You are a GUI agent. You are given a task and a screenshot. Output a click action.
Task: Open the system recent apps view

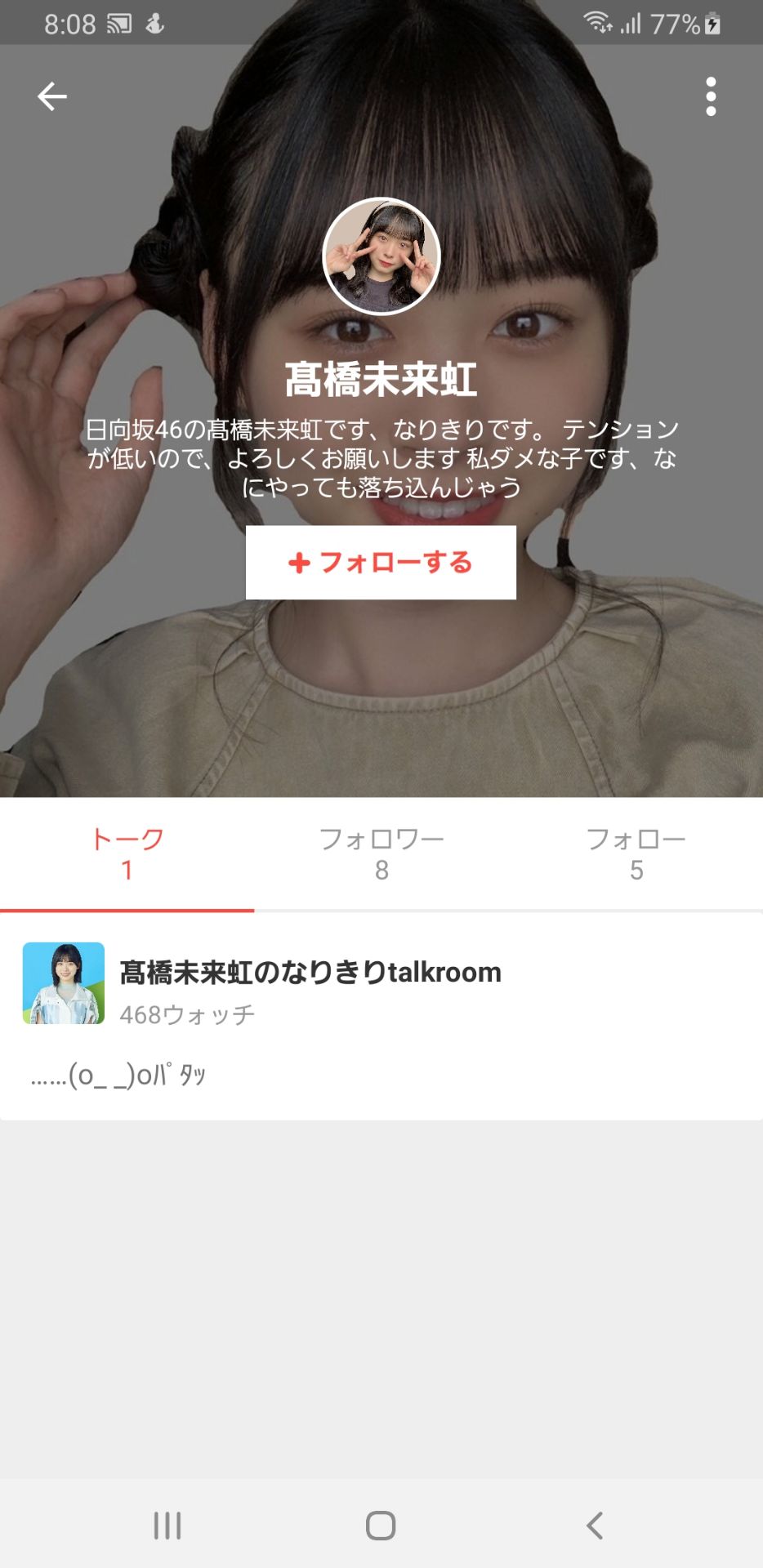pos(167,1525)
